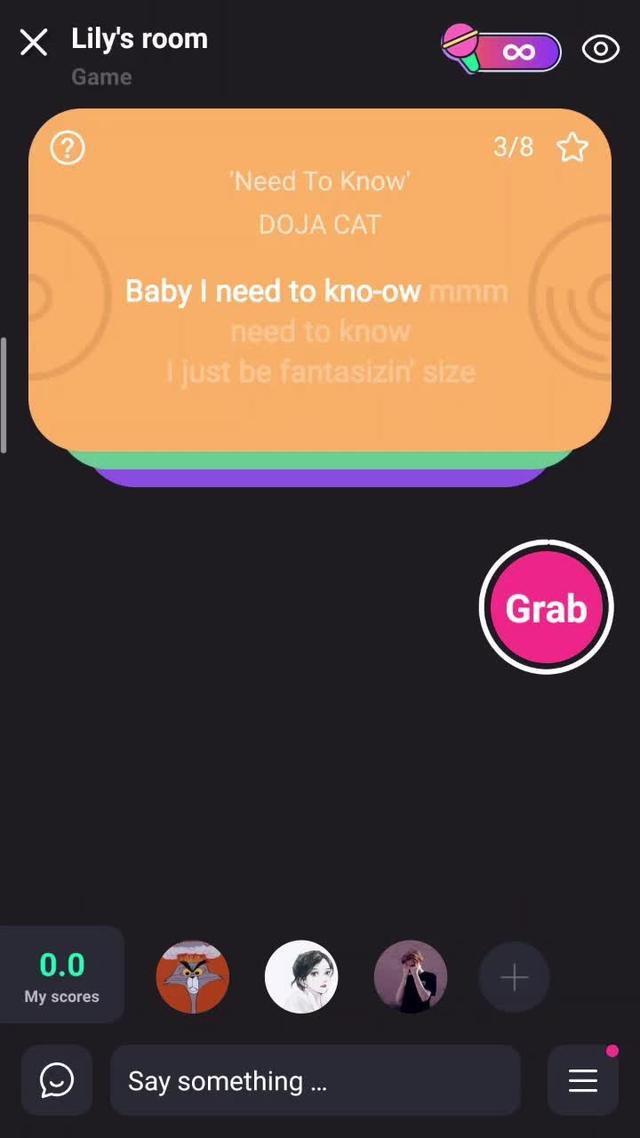
Task: Favorite the song with the star icon
Action: click(x=572, y=148)
